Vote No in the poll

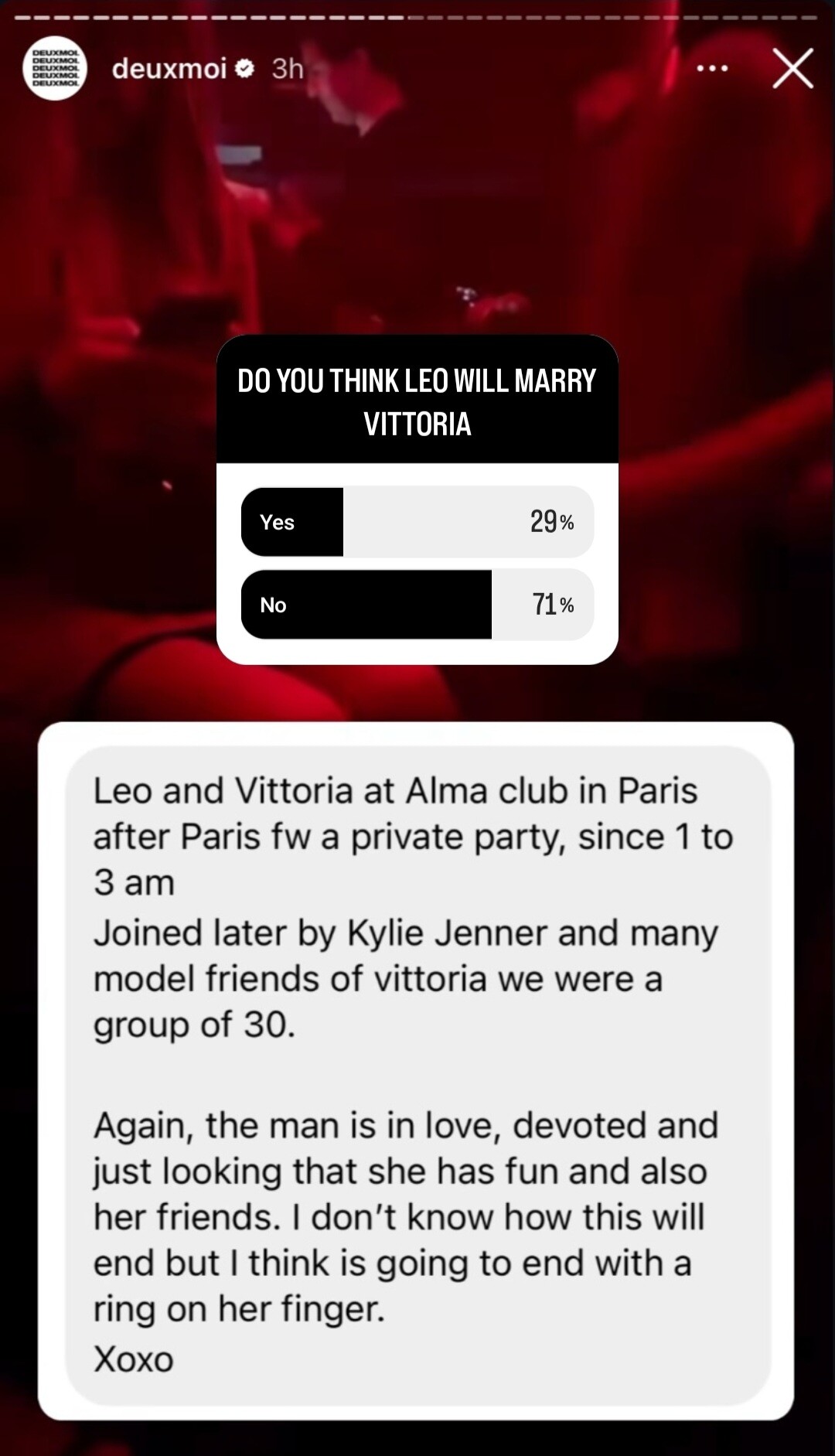(417, 605)
